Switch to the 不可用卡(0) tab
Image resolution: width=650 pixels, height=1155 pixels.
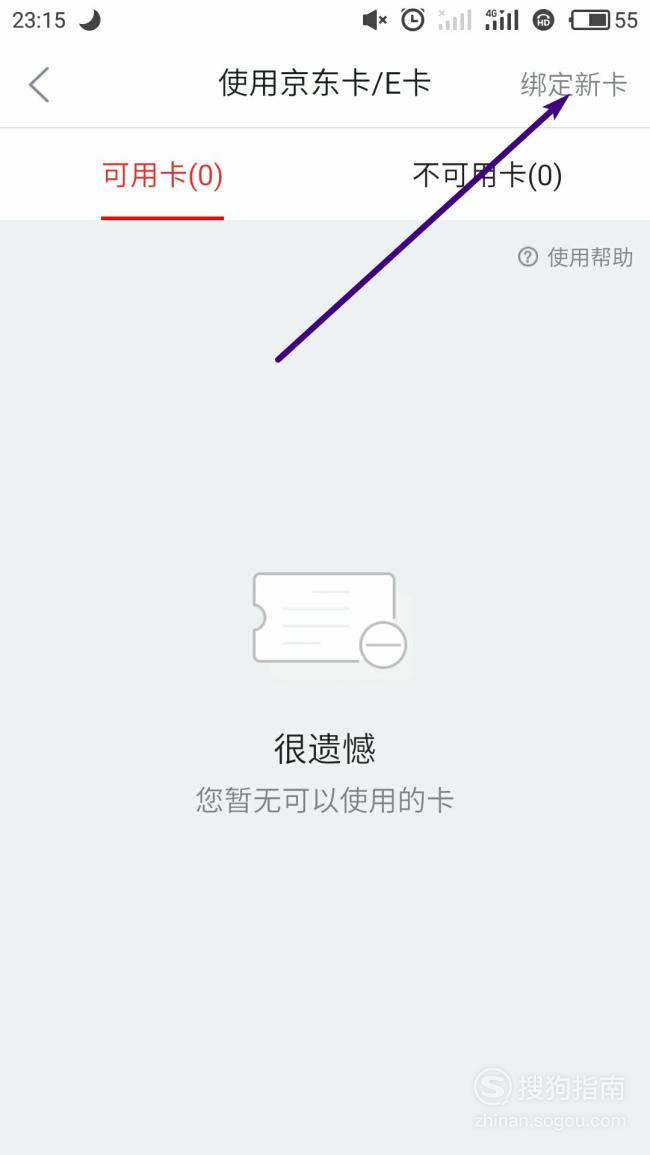(487, 176)
